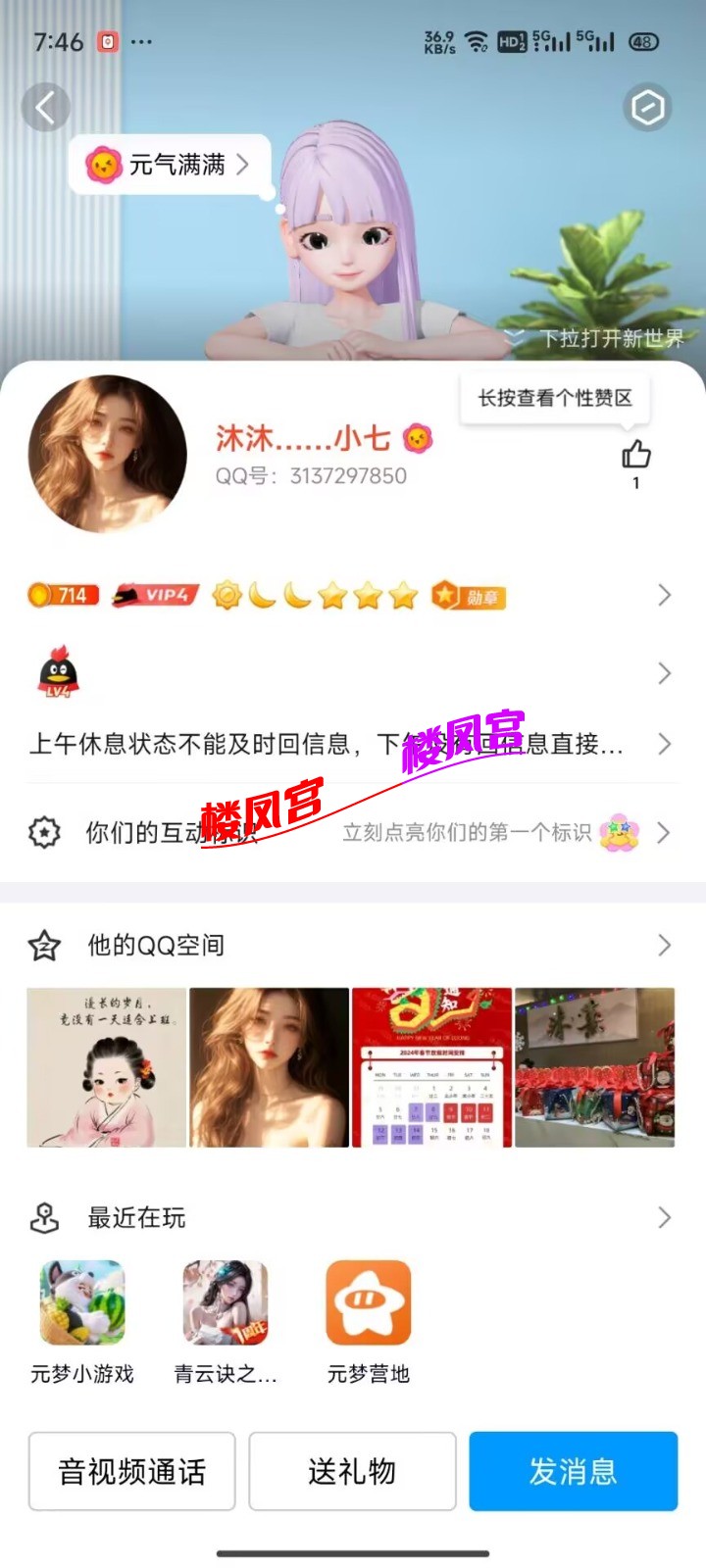The height and width of the screenshot is (1568, 706).
Task: Launch the 青云诀之... game
Action: click(226, 1303)
